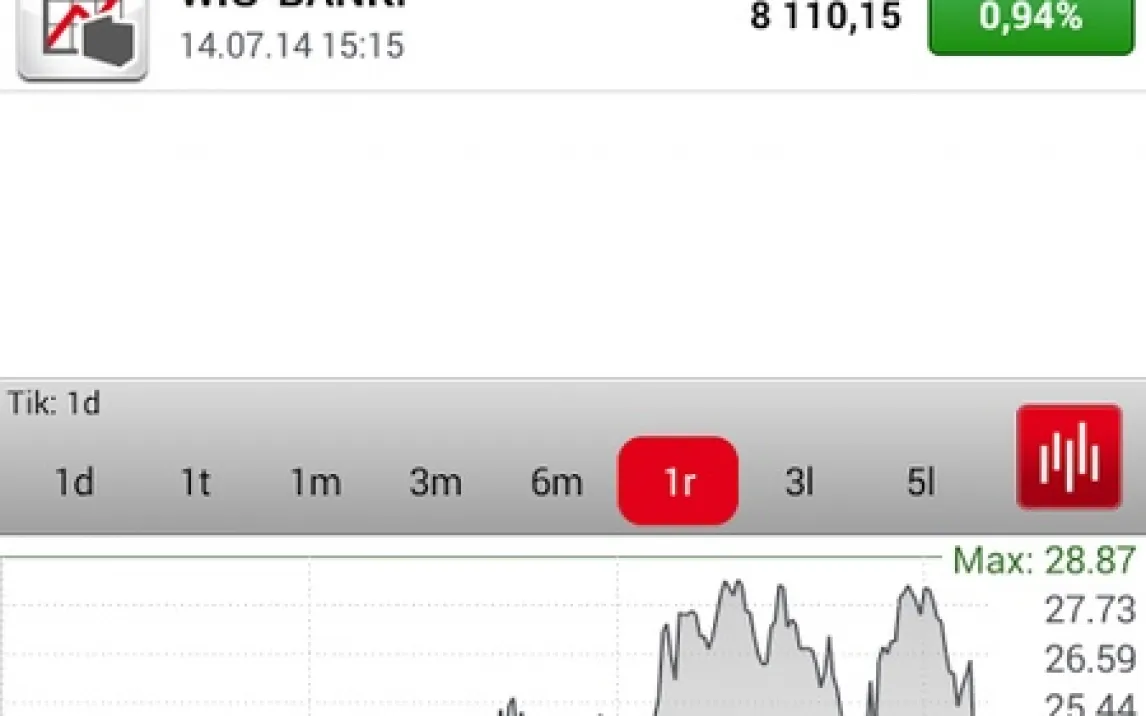Show the 1m chart period
1146x716 pixels.
tap(315, 483)
